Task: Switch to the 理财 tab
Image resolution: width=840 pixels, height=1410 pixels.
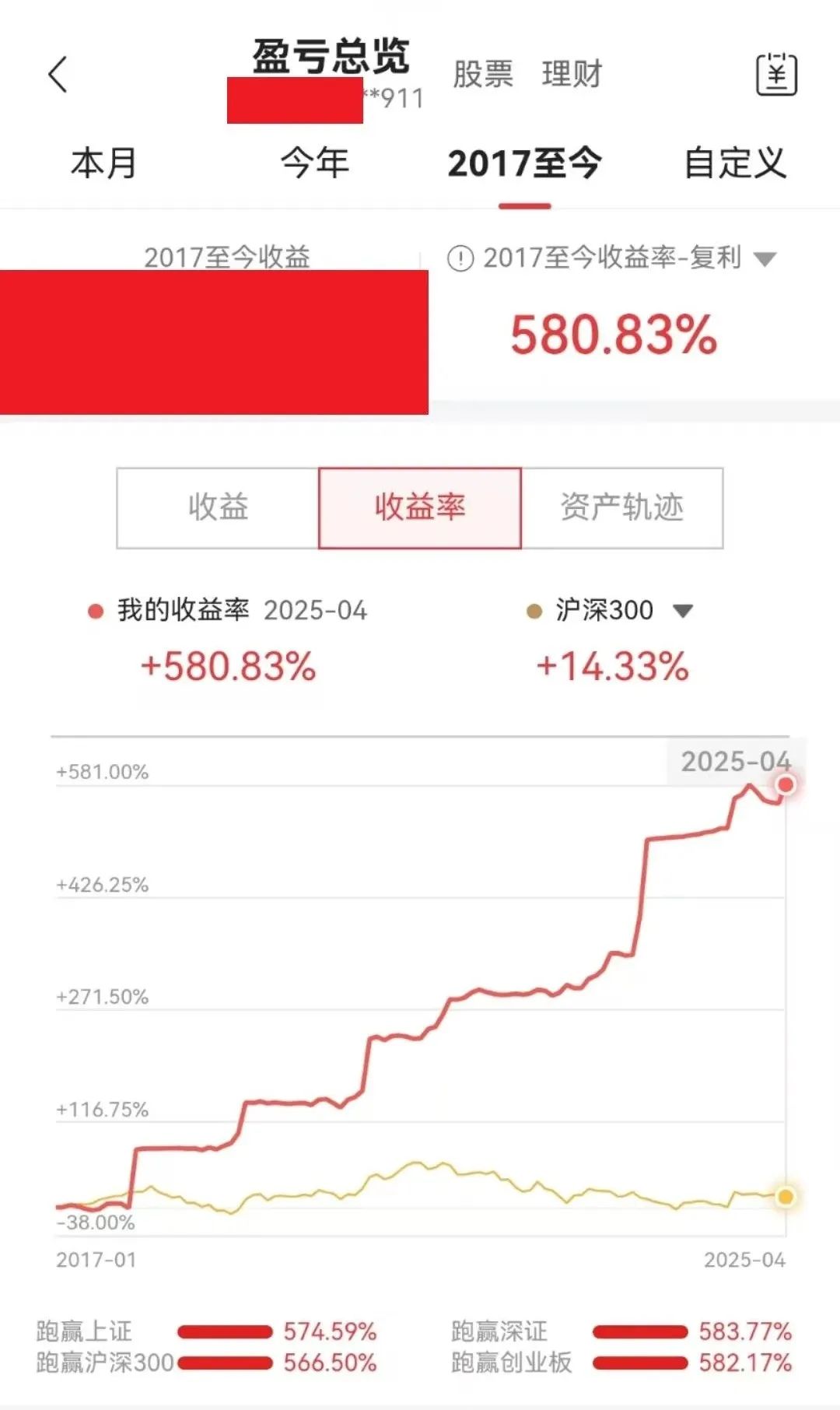Action: tap(572, 75)
